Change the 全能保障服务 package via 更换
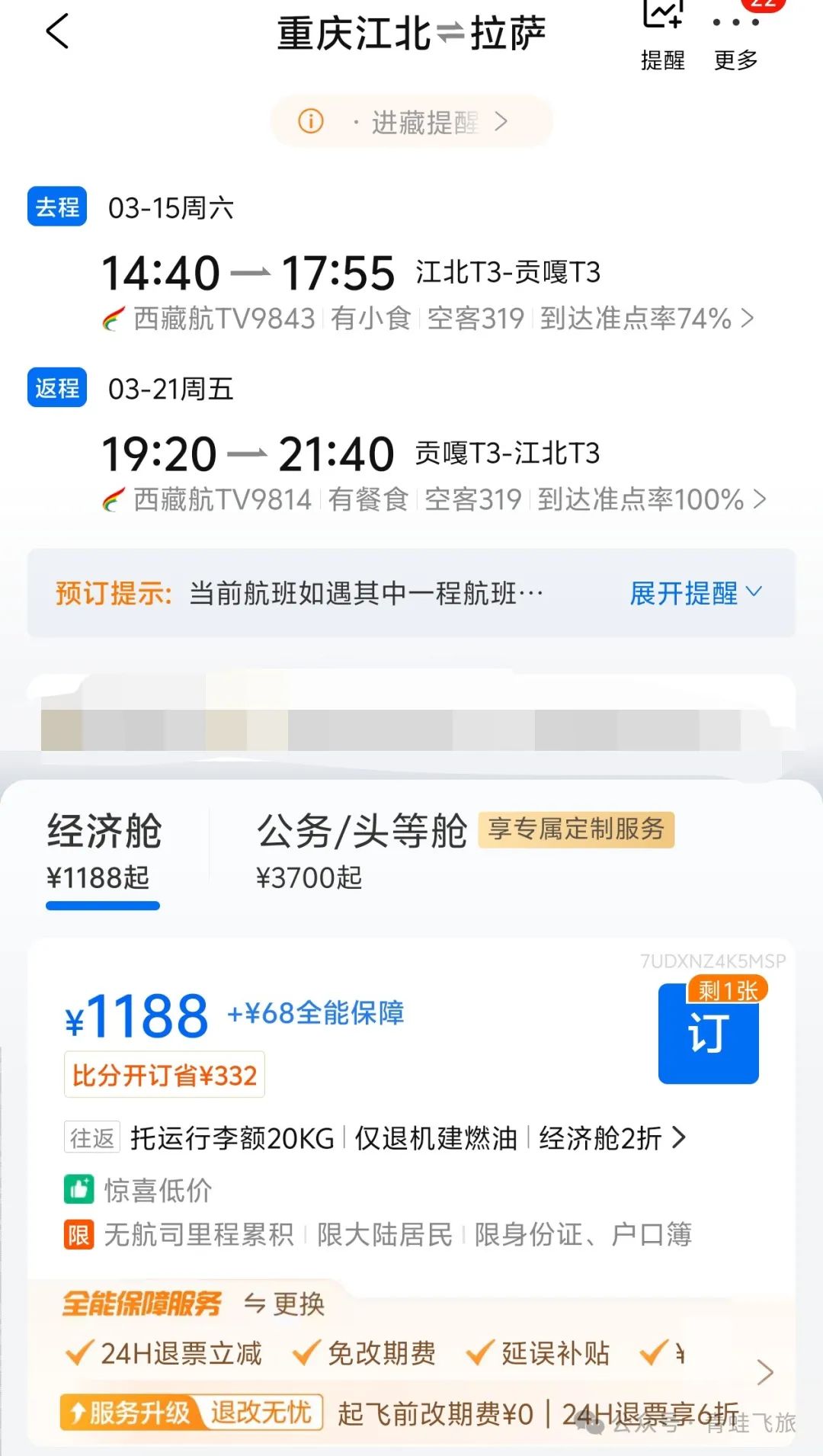This screenshot has height=1456, width=823. [285, 1304]
